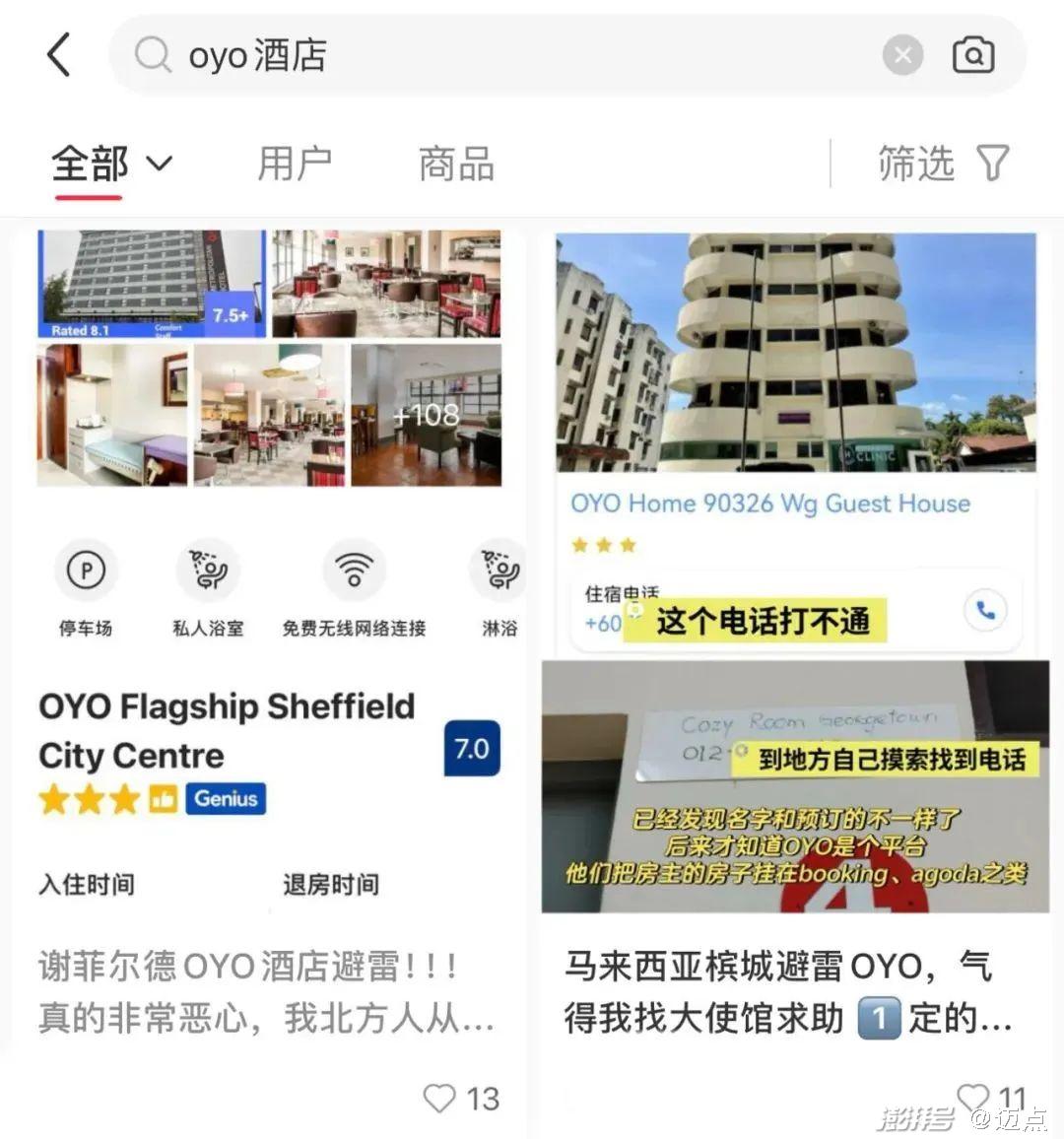1064x1139 pixels.
Task: Open the 谢菲尔德OYO酒店避雷 post
Action: pos(266,990)
